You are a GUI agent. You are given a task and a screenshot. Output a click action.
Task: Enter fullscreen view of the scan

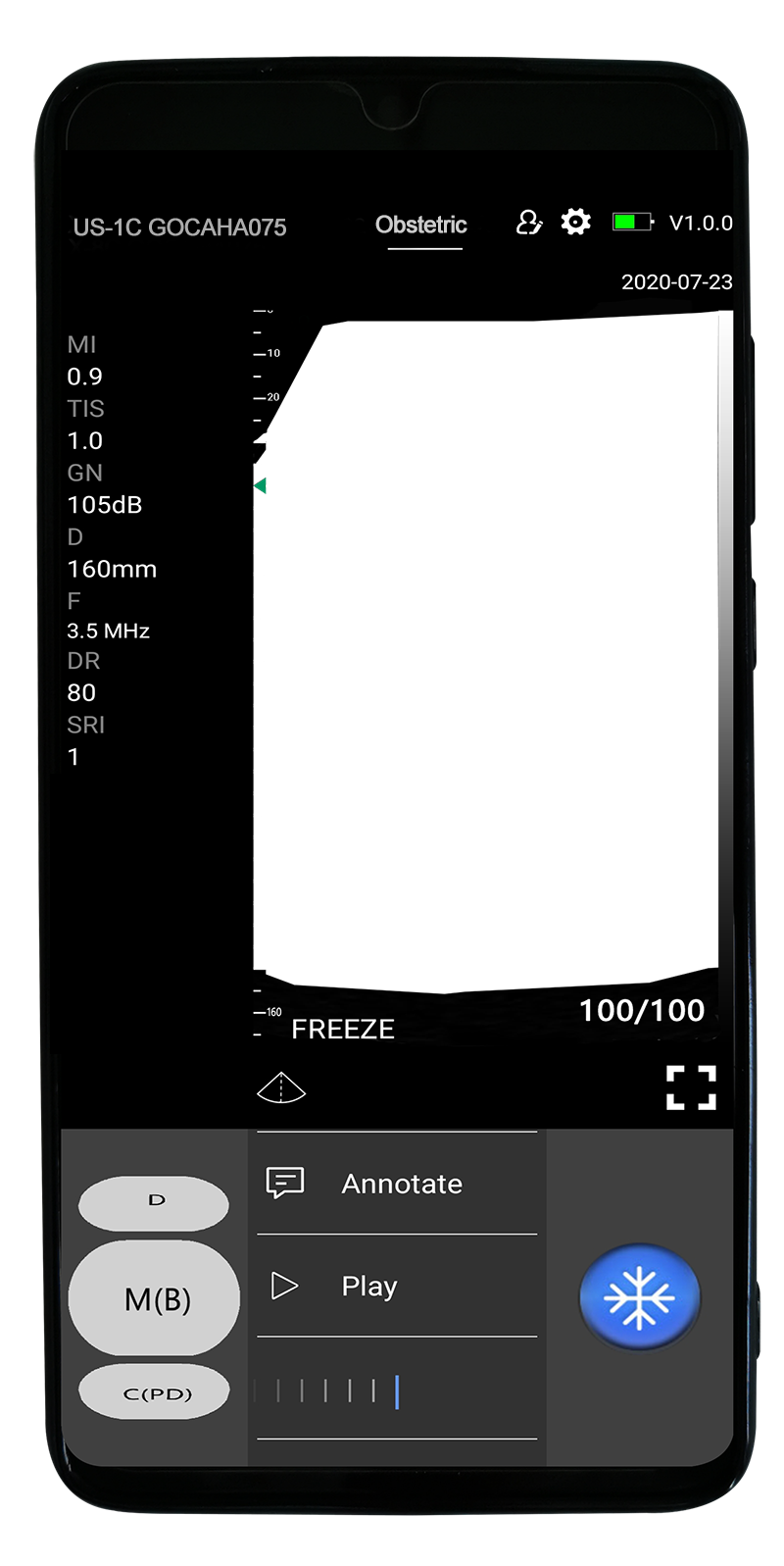pyautogui.click(x=691, y=1087)
